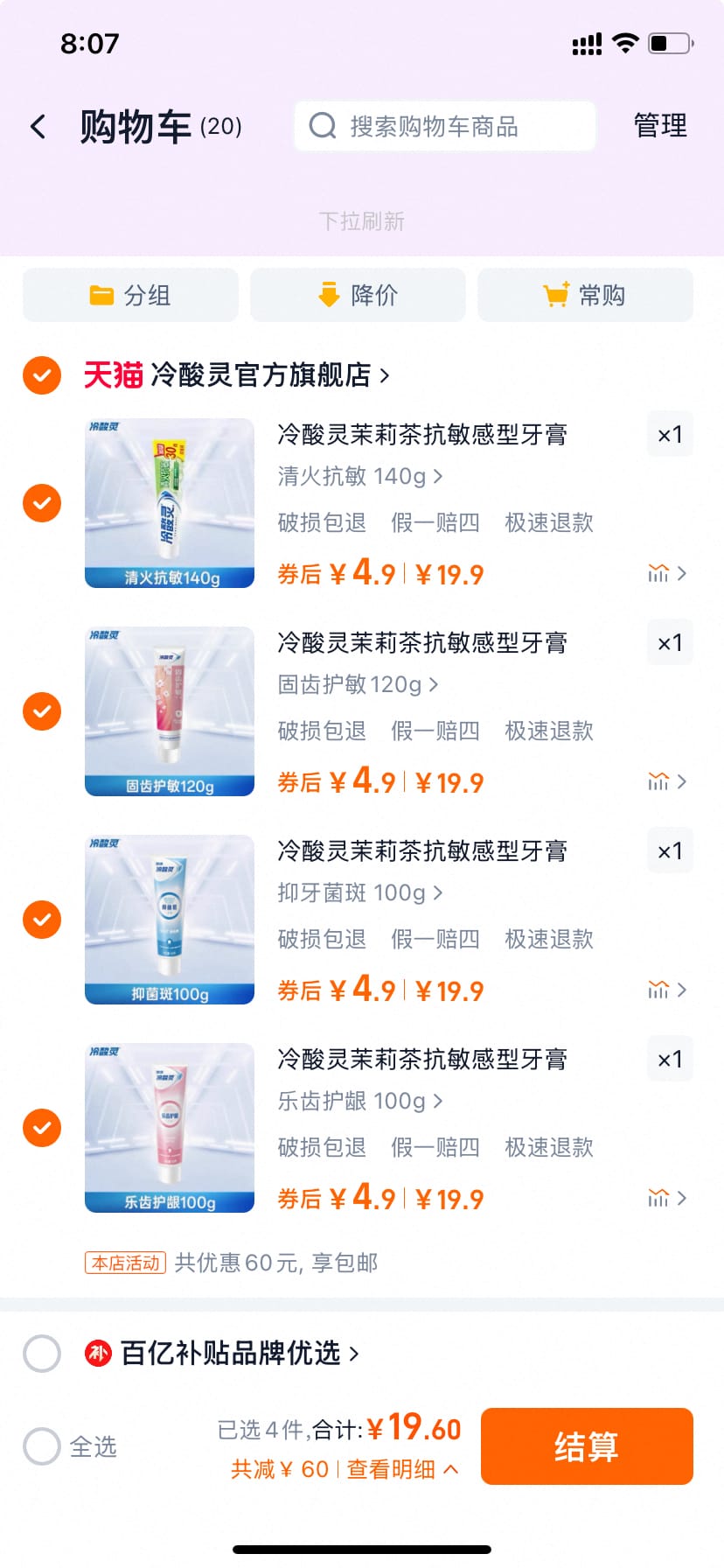Deselect the 冷酸灵官方旗舰店 store checkbox
The image size is (724, 1568).
pos(41,375)
